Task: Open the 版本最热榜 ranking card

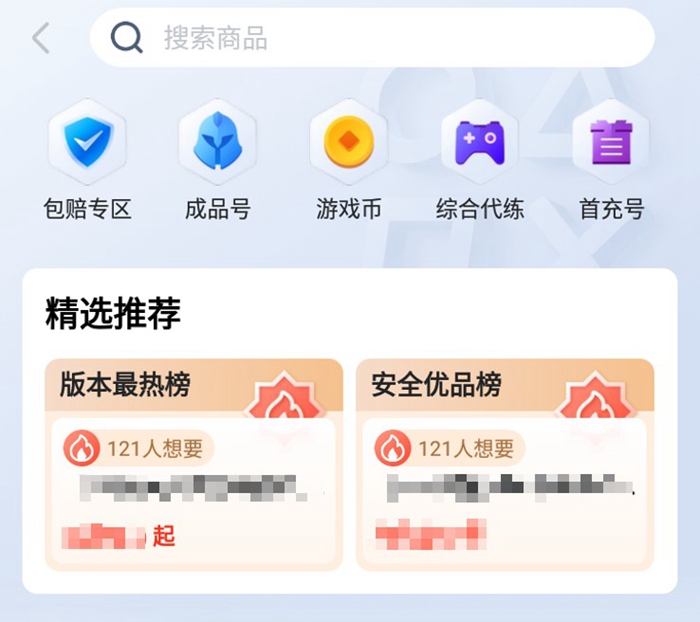Action: tap(194, 464)
